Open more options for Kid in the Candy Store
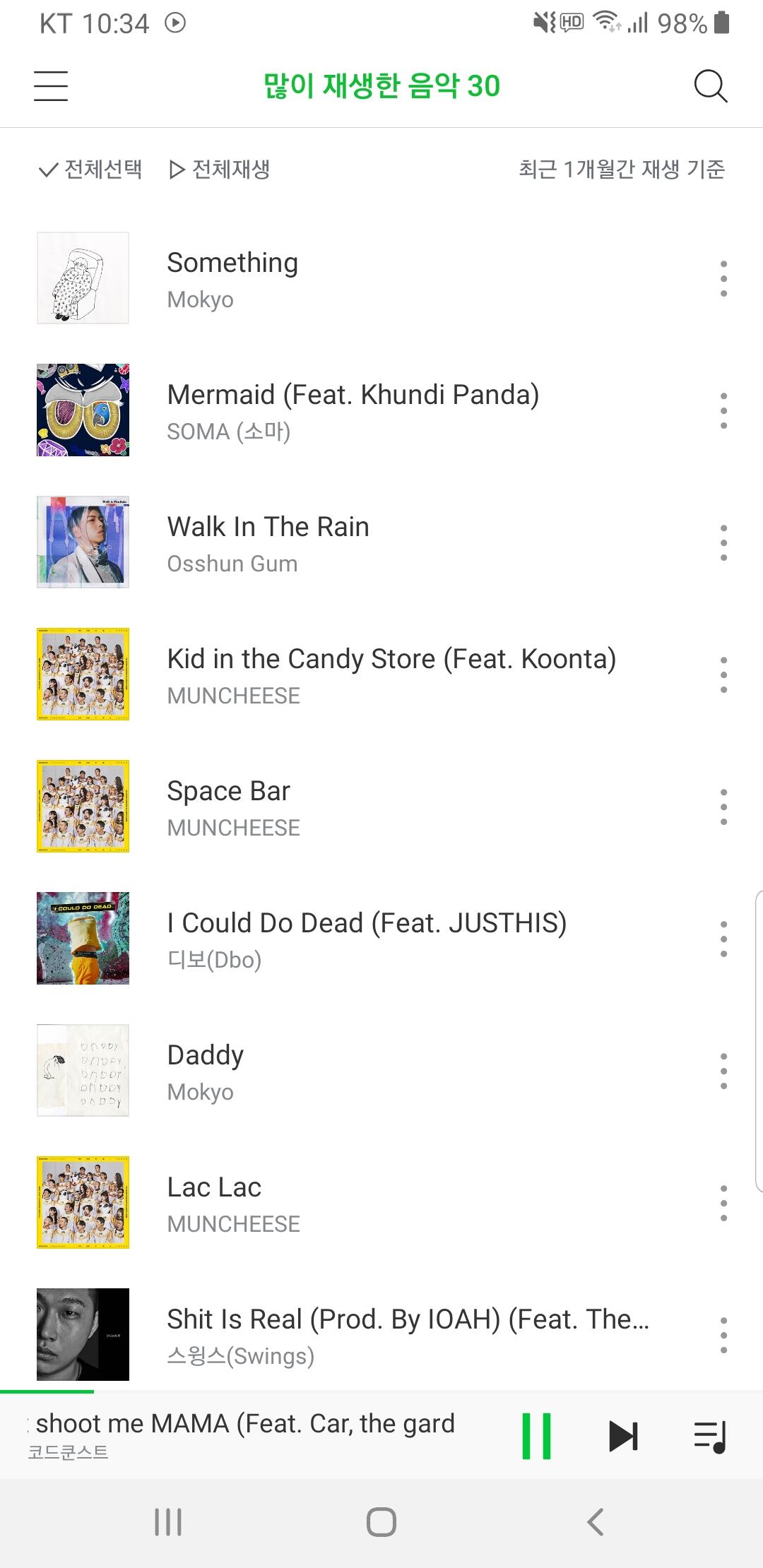The image size is (763, 1568). click(x=723, y=675)
